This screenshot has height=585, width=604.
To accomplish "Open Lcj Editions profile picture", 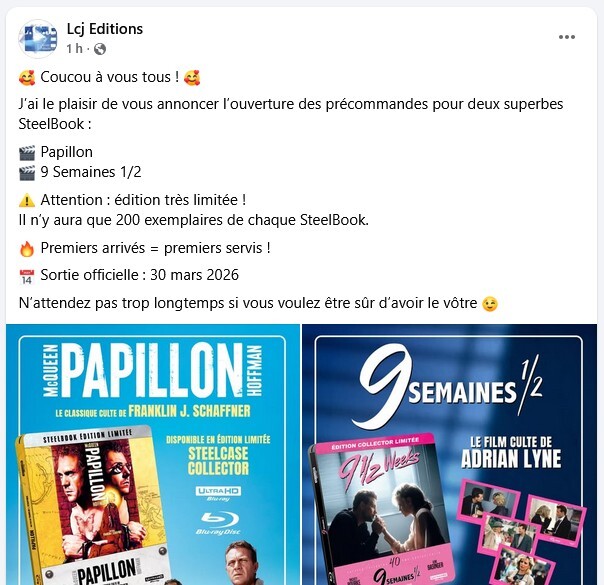I will coord(38,38).
